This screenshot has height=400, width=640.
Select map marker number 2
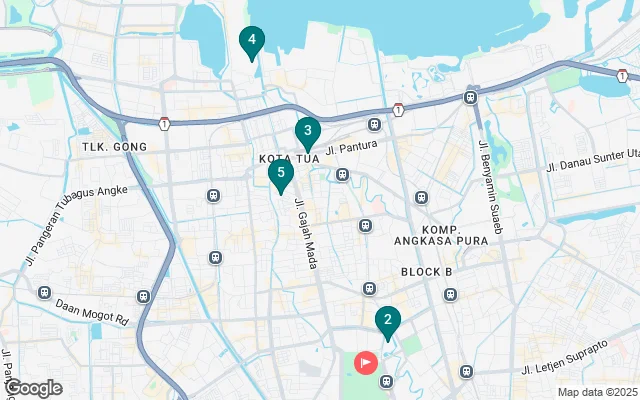(x=388, y=320)
